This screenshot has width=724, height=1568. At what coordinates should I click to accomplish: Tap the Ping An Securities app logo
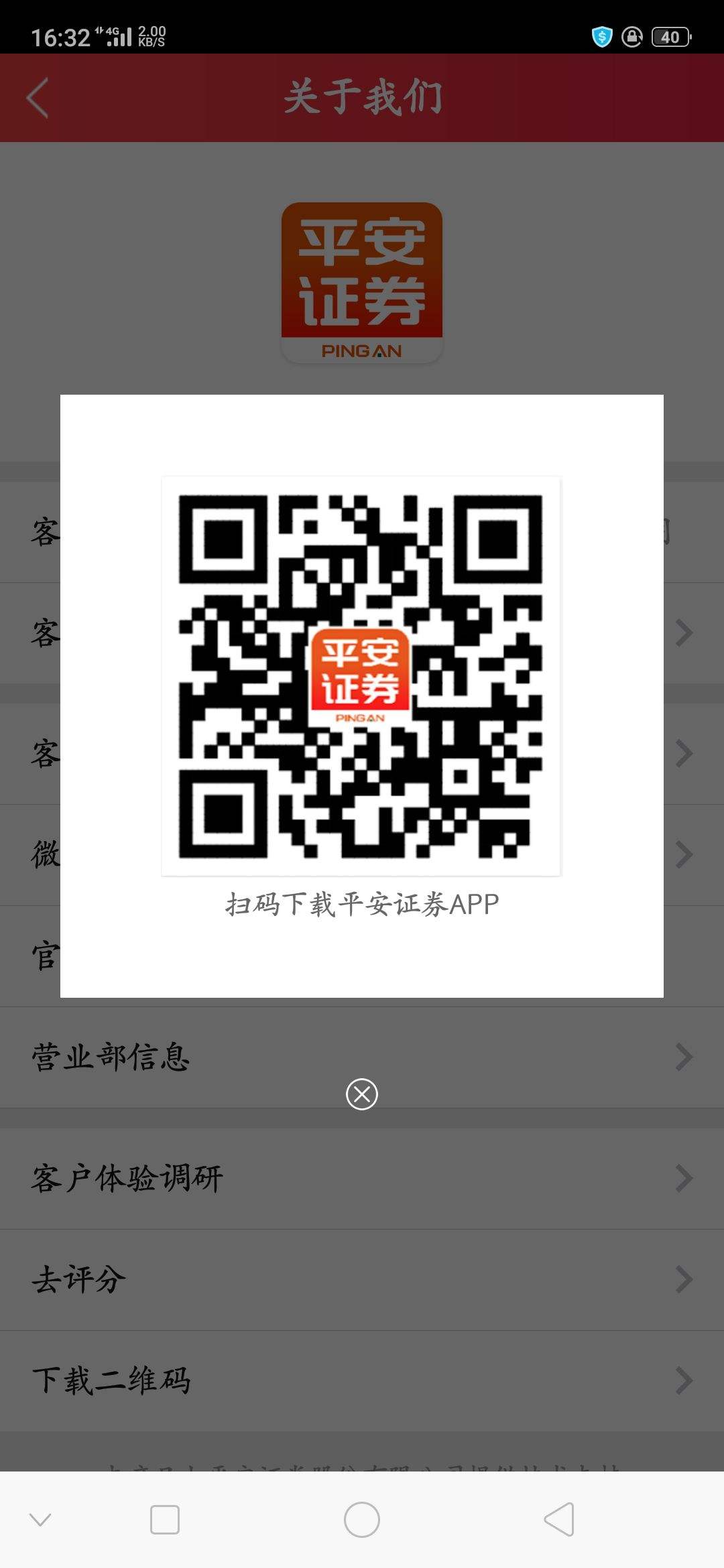362,281
